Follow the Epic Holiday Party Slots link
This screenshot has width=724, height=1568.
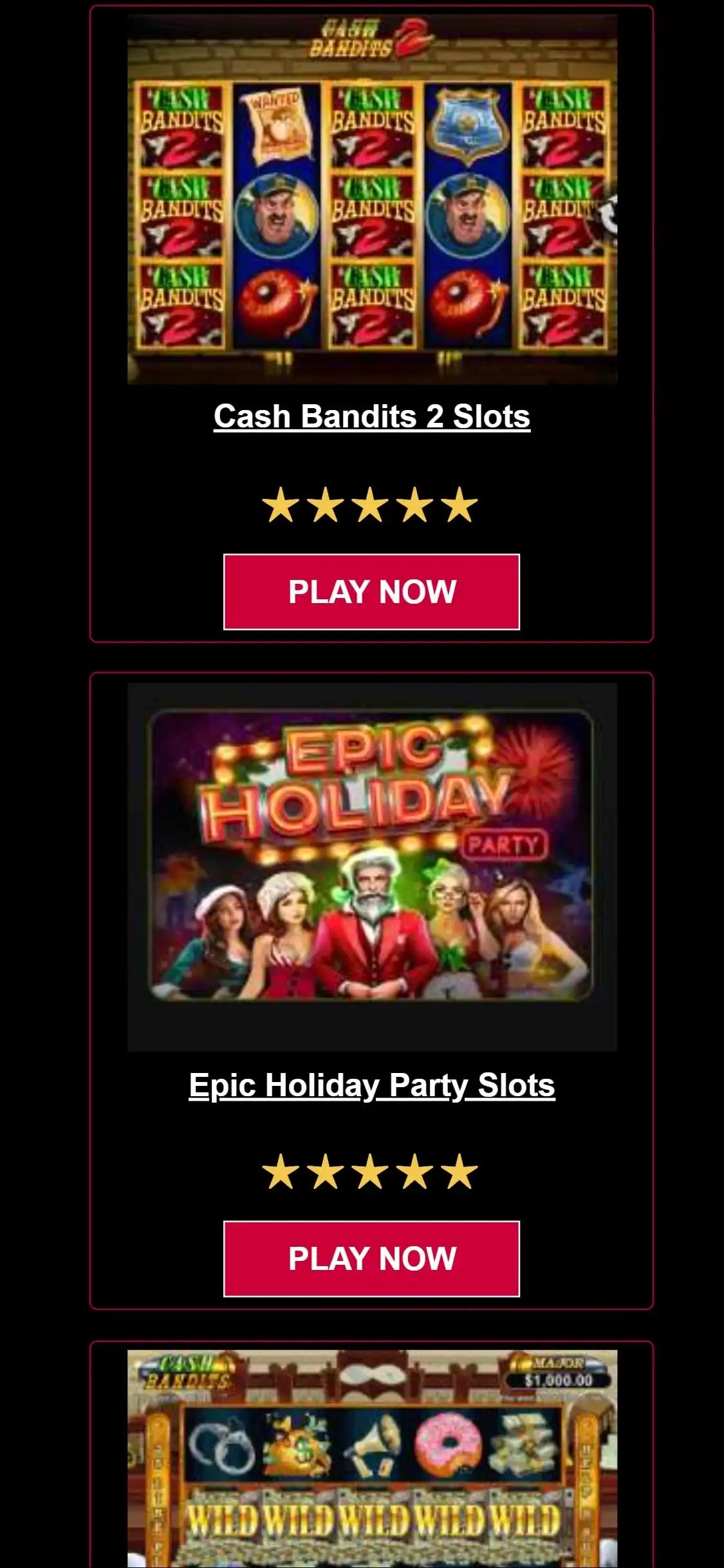click(372, 1085)
